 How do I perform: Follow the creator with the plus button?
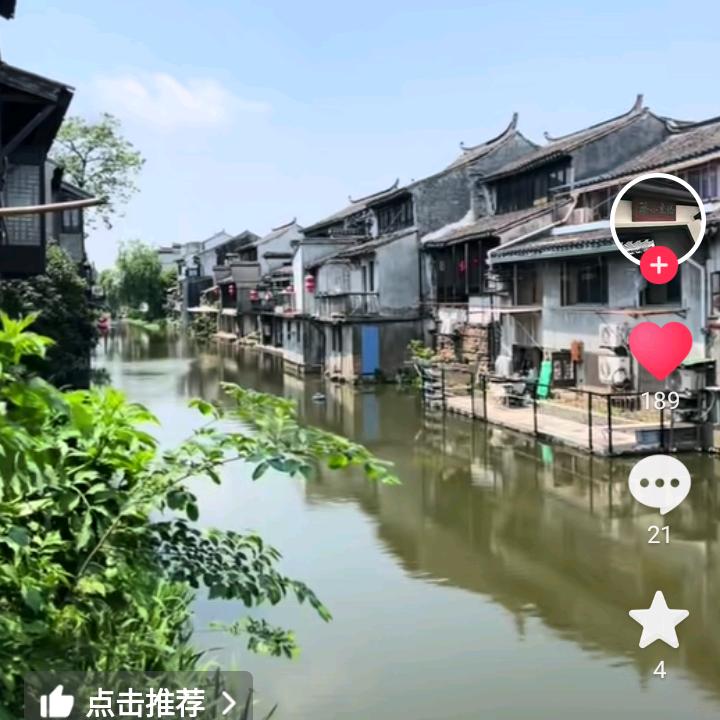coord(659,265)
